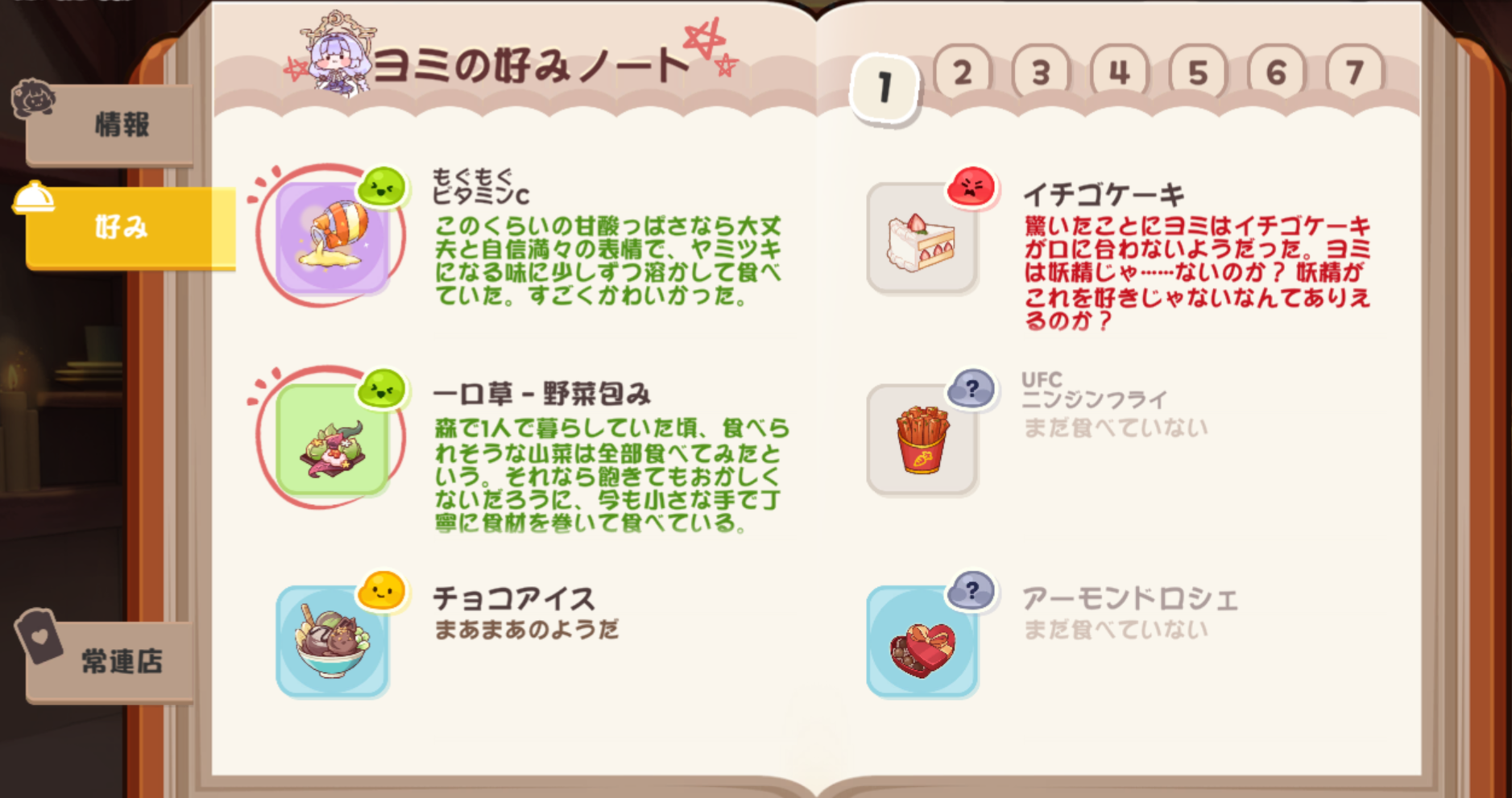Go to notebook page 3
Screen dimensions: 1512x798
1041,73
